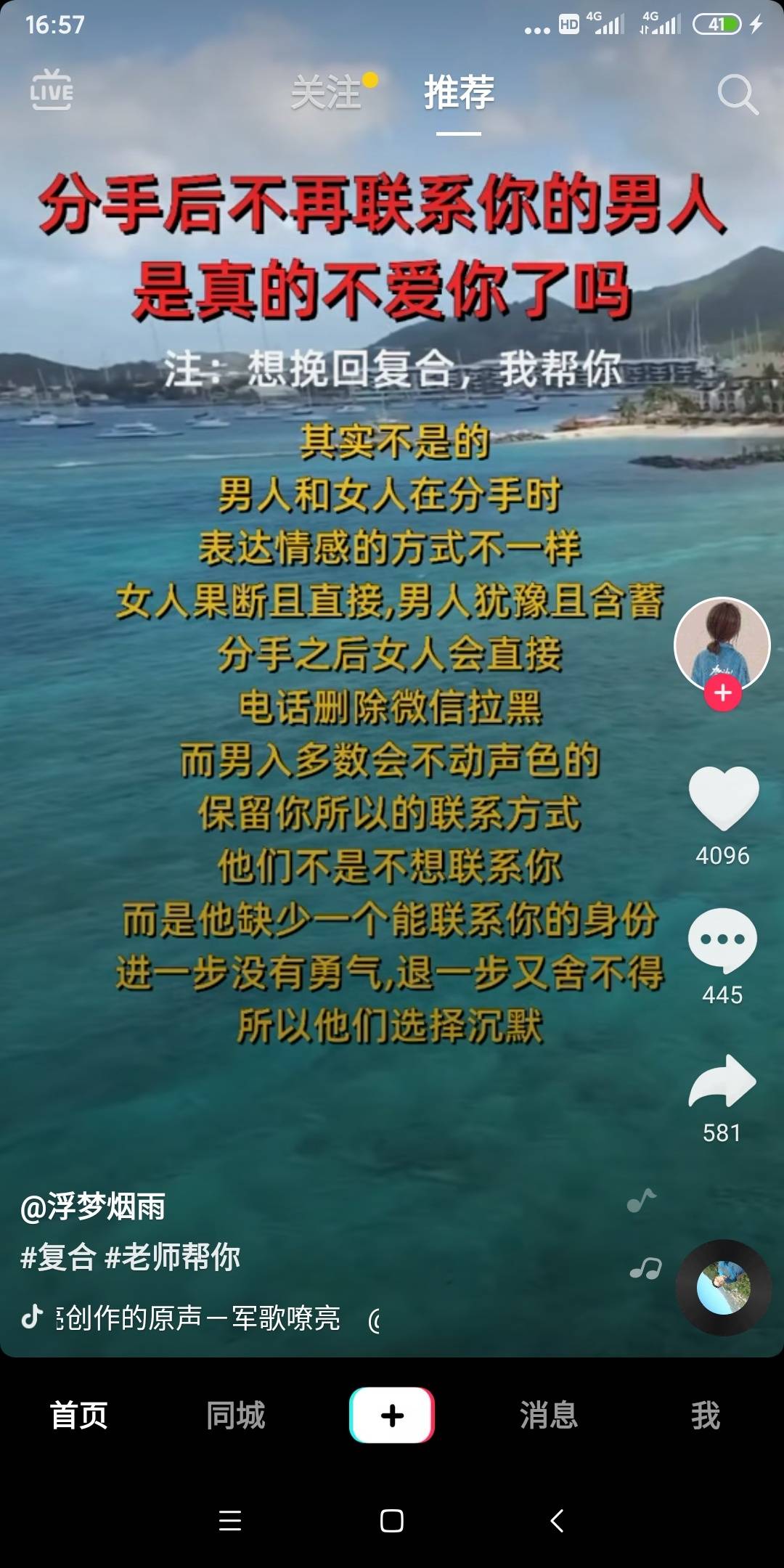Switch to the 关注 tab
The width and height of the screenshot is (784, 1568).
[326, 93]
